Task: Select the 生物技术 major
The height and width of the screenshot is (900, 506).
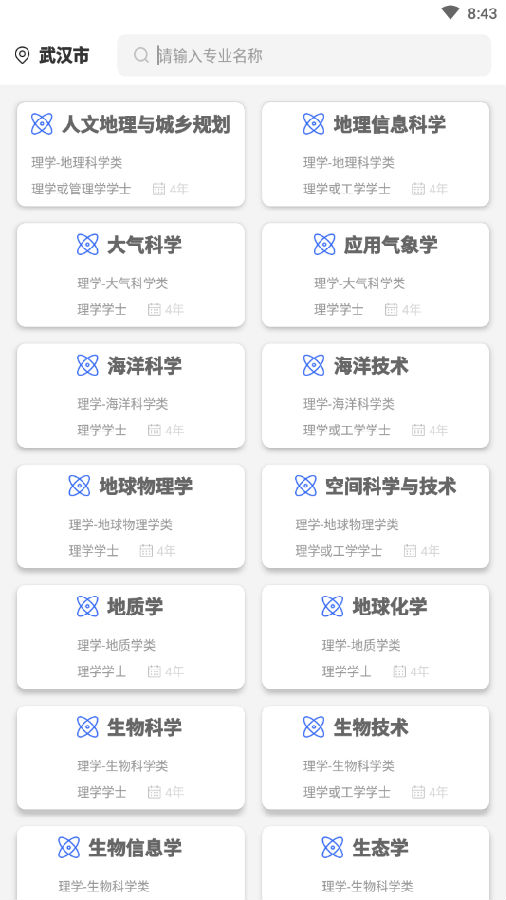Action: click(x=376, y=758)
